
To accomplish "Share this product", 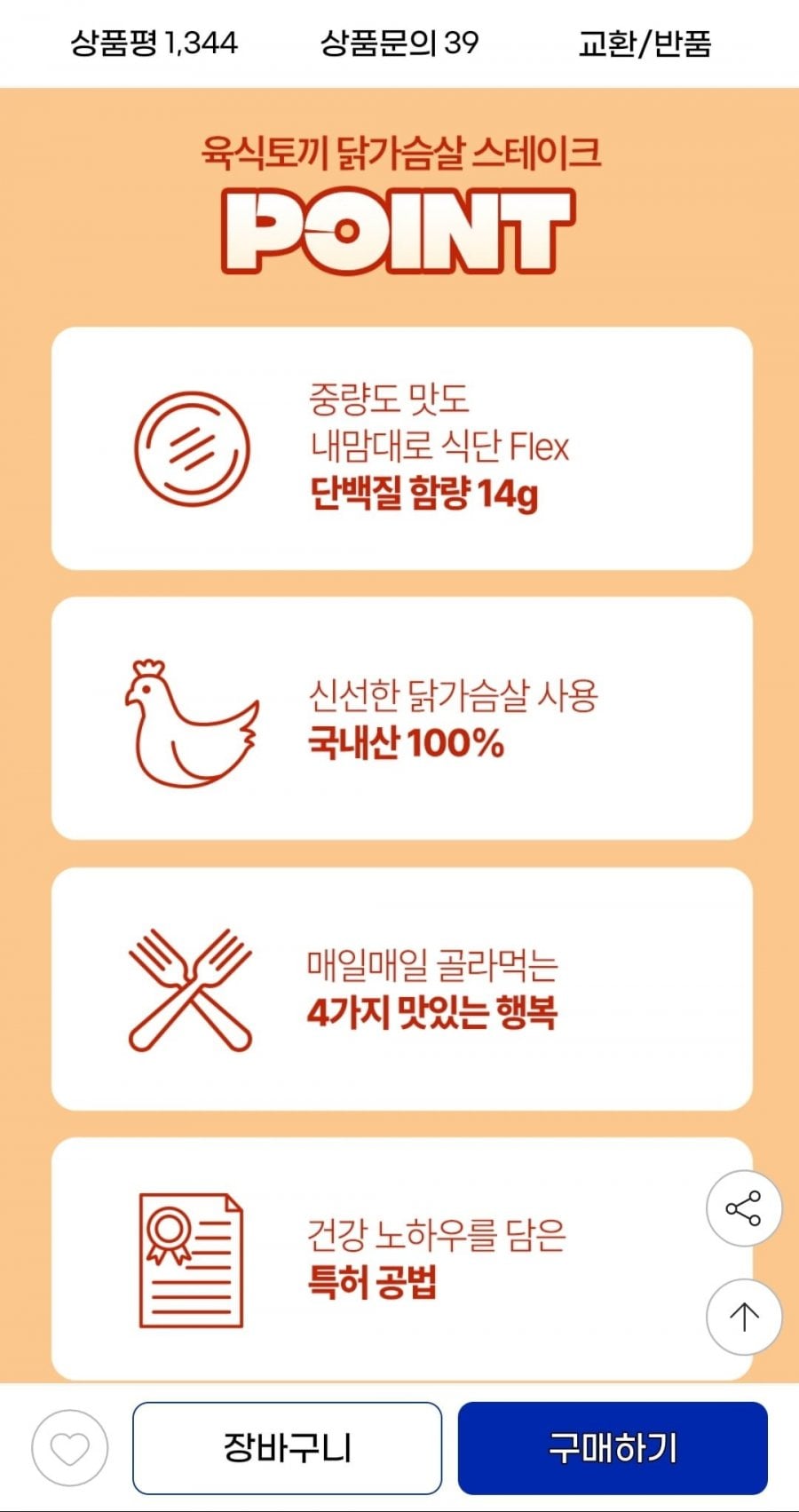I will point(743,1208).
